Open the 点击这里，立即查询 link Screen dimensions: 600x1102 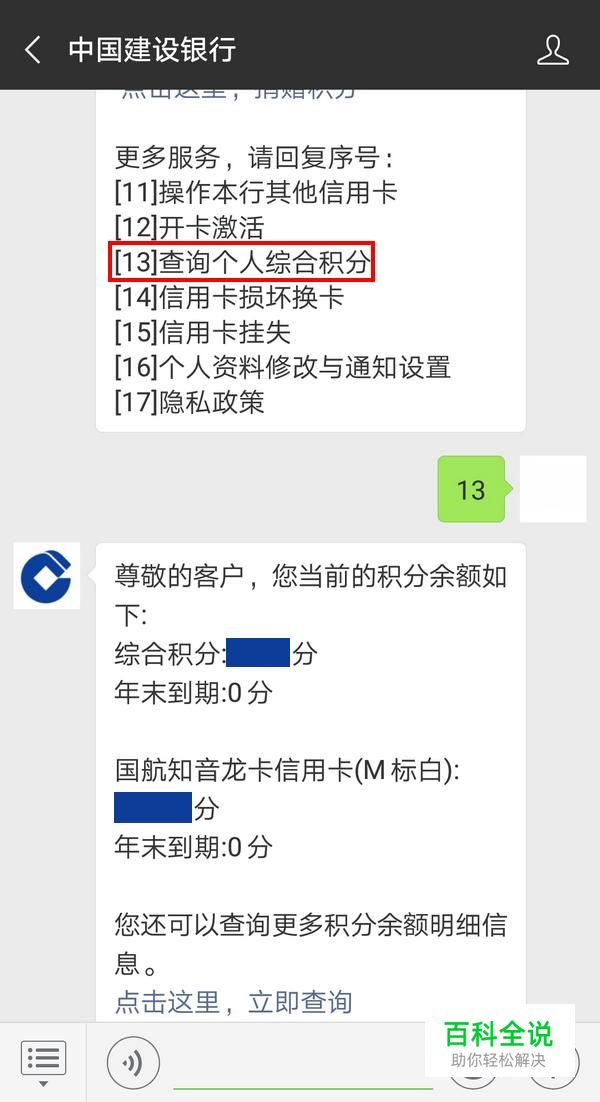[x=234, y=1001]
